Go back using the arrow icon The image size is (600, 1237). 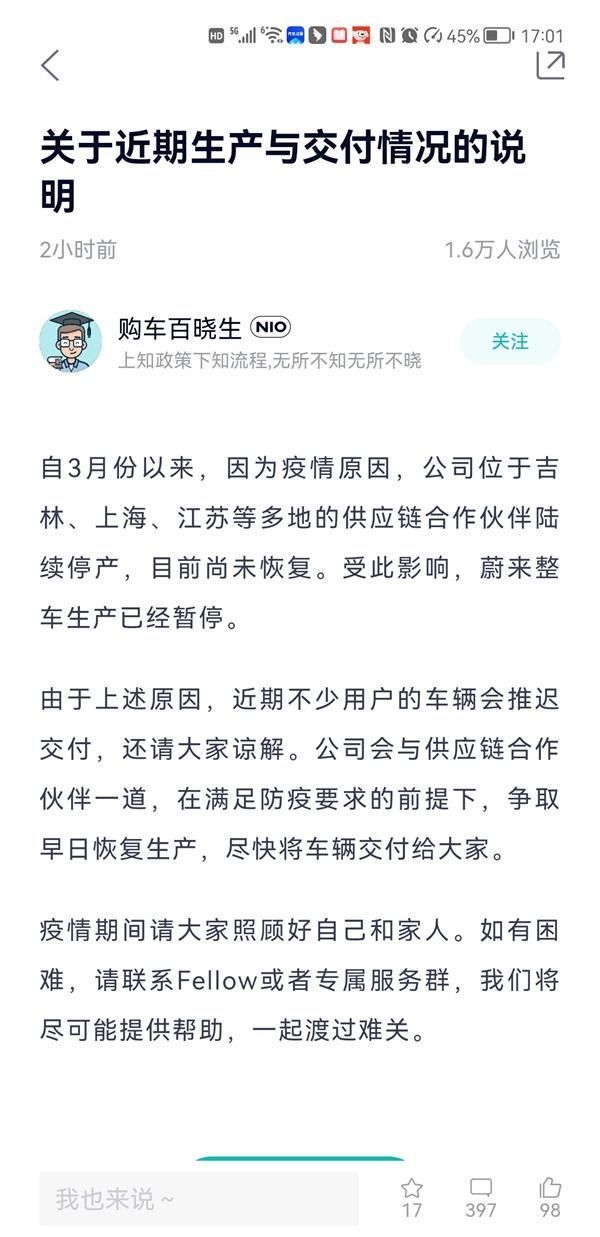[50, 66]
